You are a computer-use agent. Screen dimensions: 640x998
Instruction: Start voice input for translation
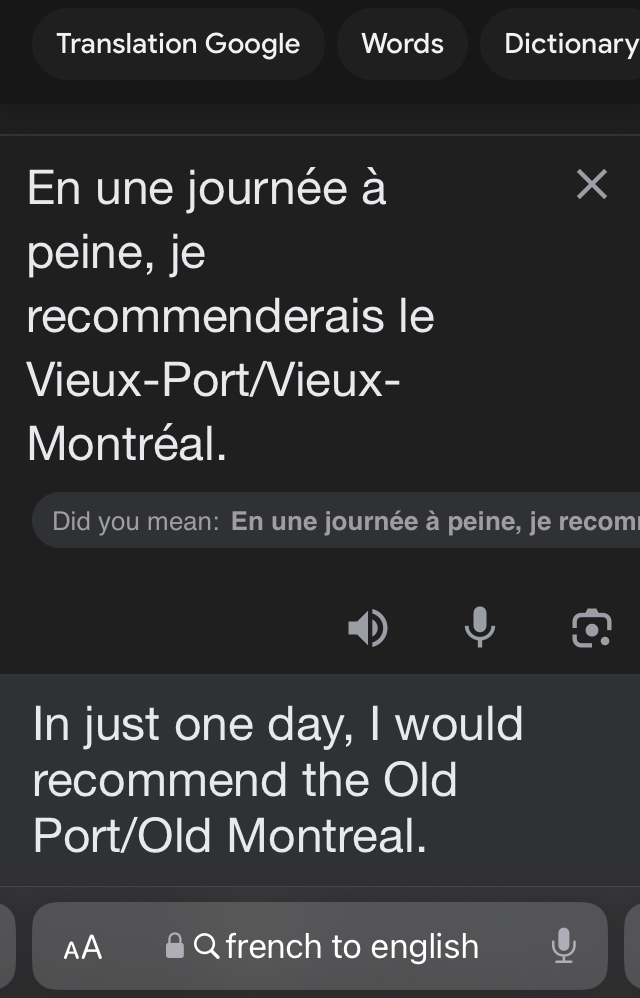coord(480,627)
